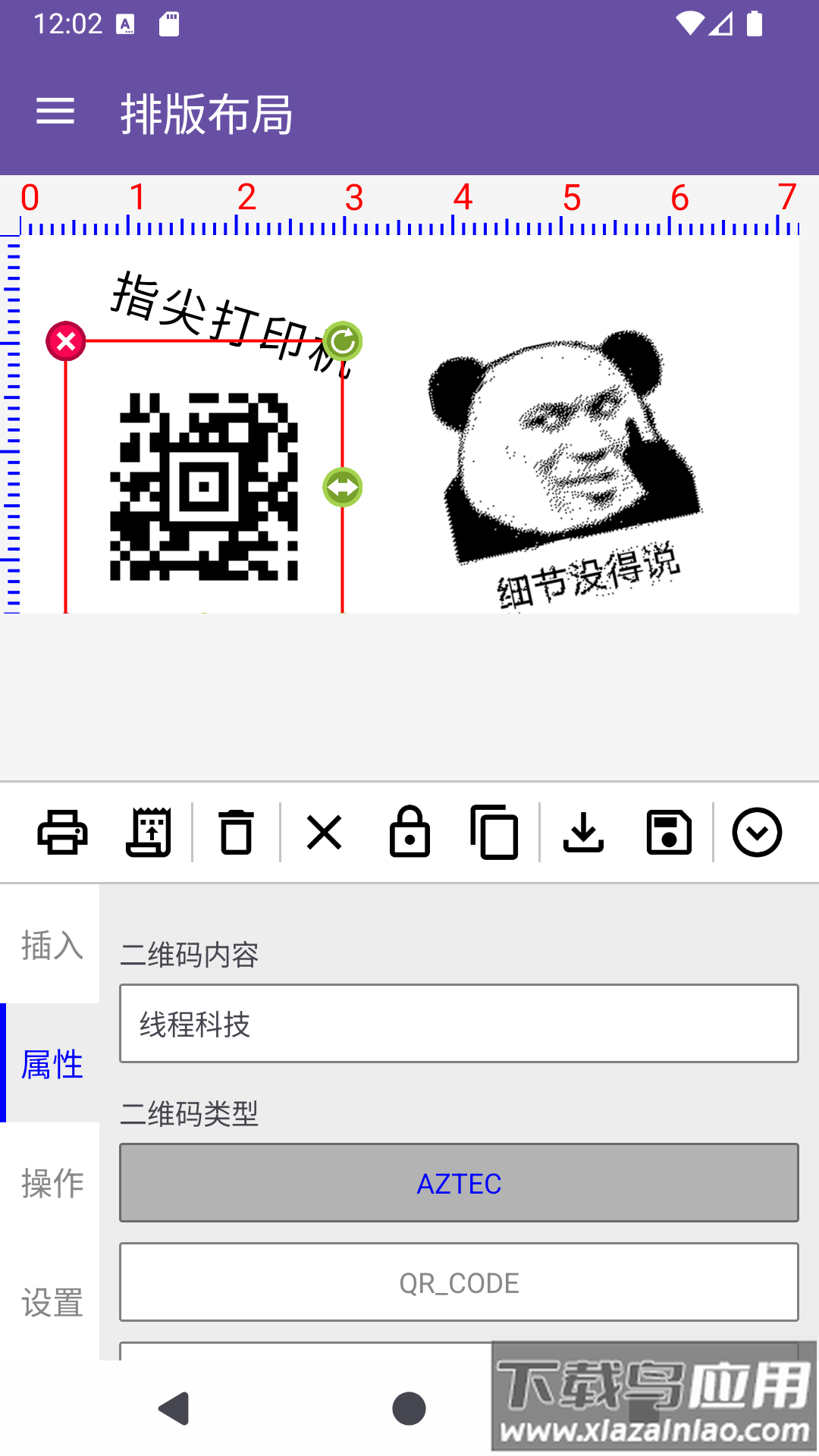Tap the Android back navigation button
This screenshot has height=1456, width=819.
173,1406
